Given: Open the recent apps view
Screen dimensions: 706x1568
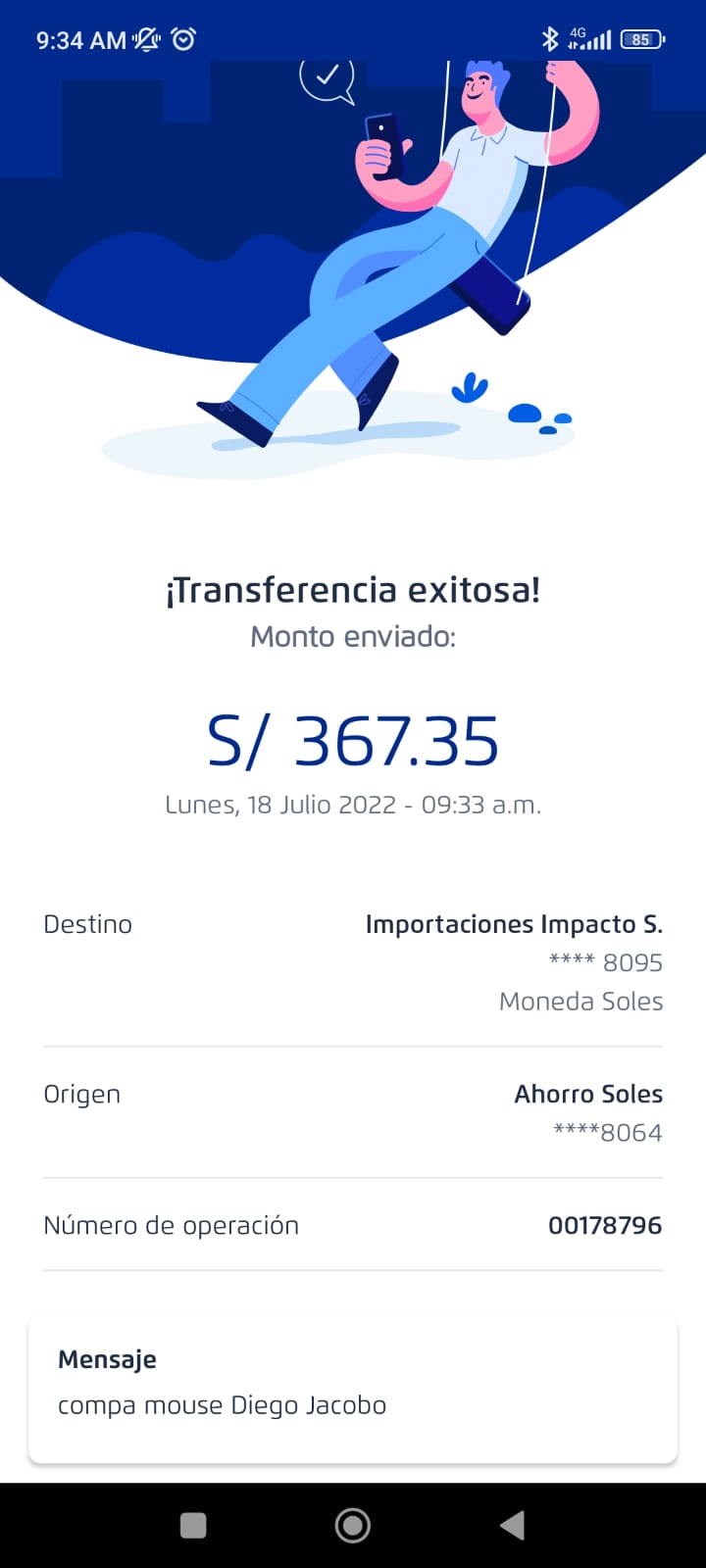Looking at the screenshot, I should pyautogui.click(x=193, y=1525).
